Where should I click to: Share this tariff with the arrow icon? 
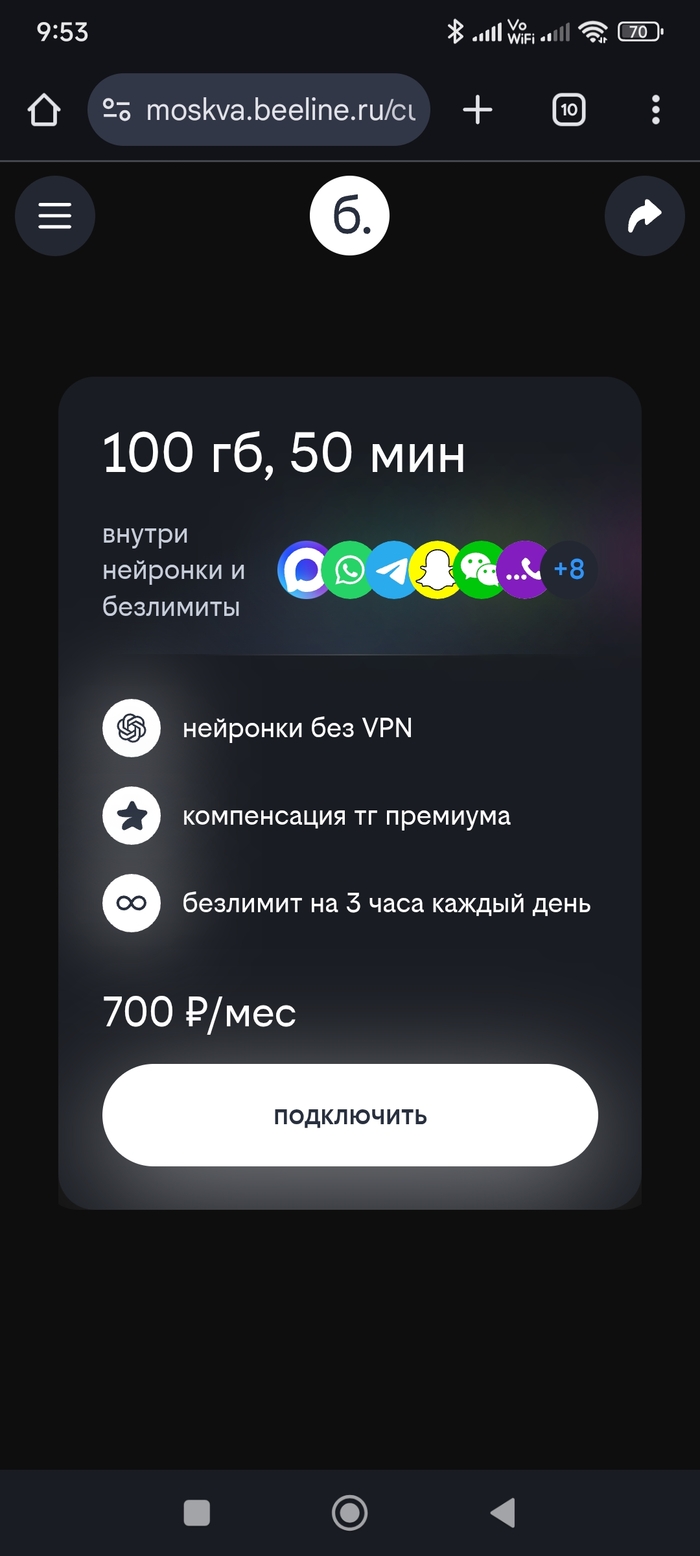point(645,216)
